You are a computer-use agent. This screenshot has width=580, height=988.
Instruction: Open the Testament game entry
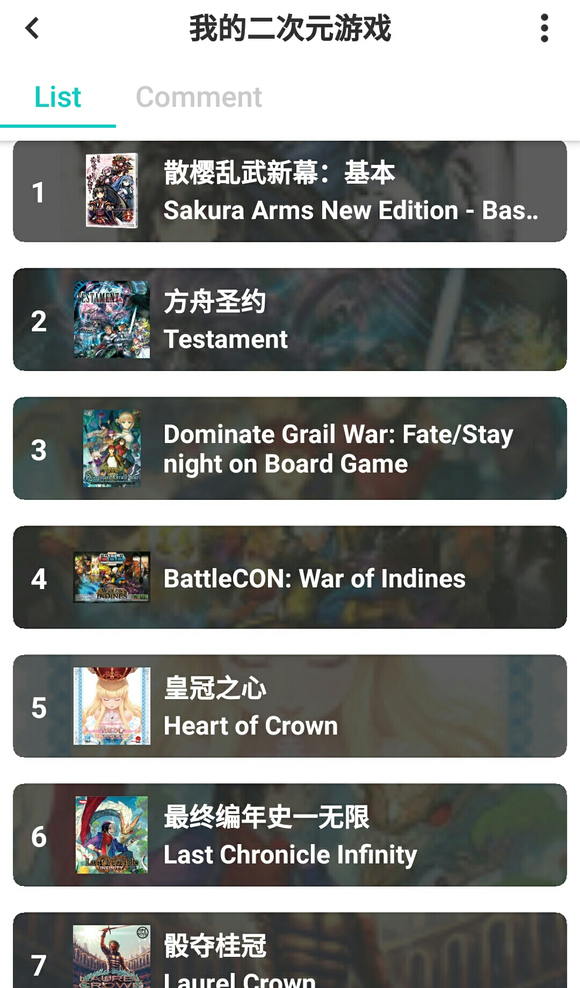(289, 319)
